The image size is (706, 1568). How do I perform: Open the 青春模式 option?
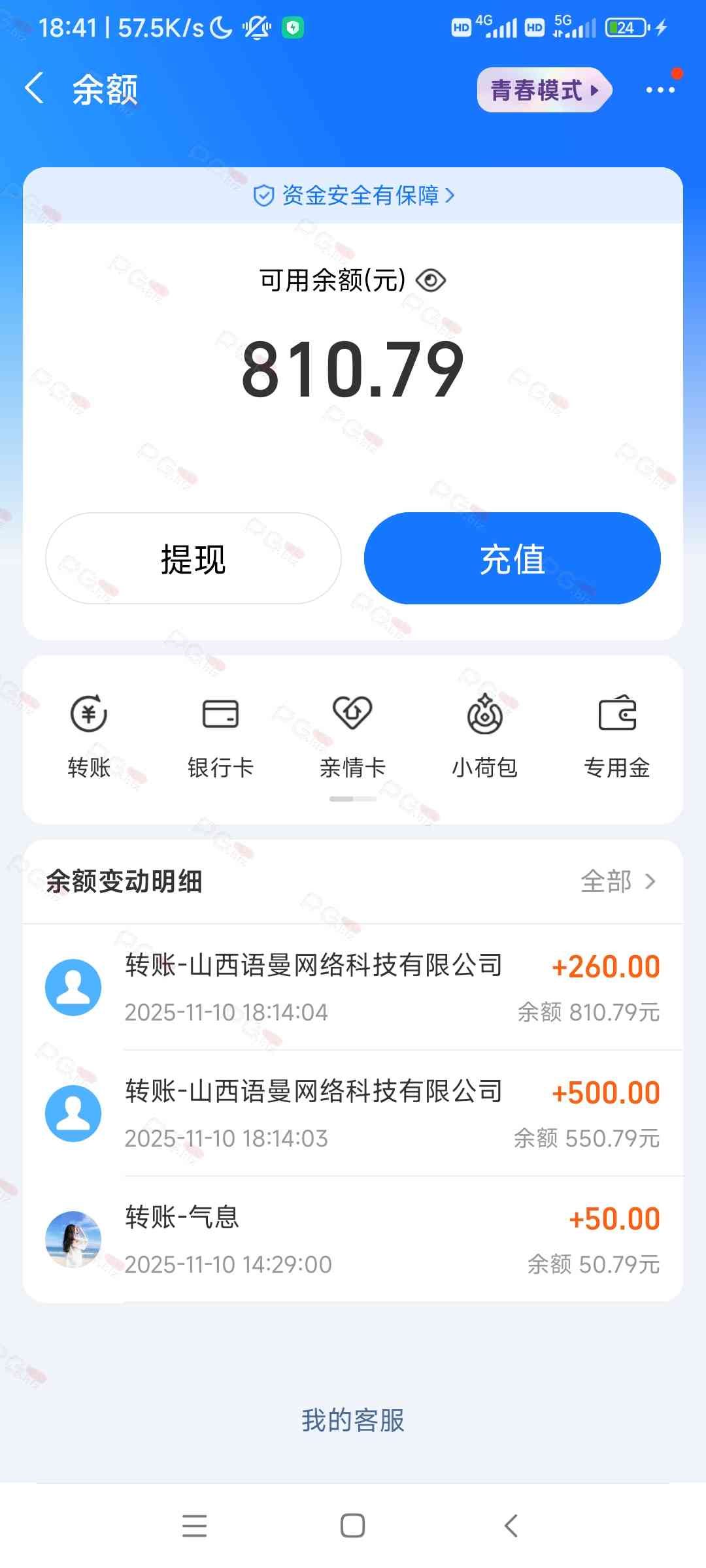(544, 90)
